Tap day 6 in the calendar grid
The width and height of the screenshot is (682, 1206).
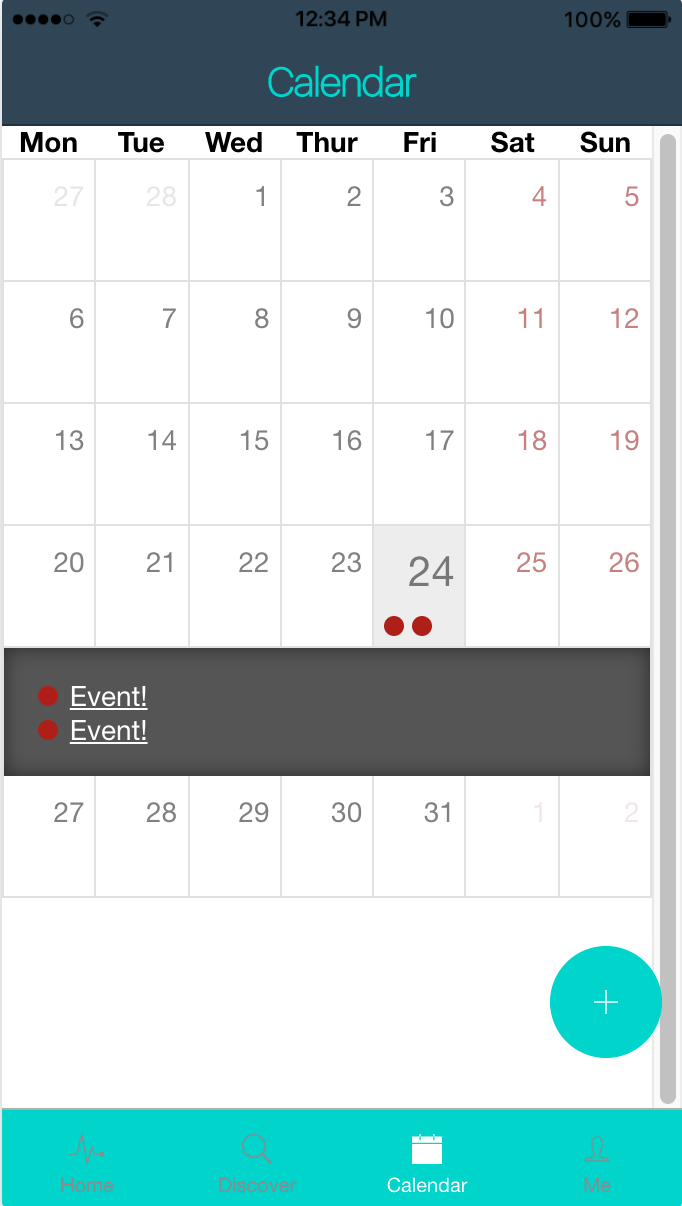(50, 341)
